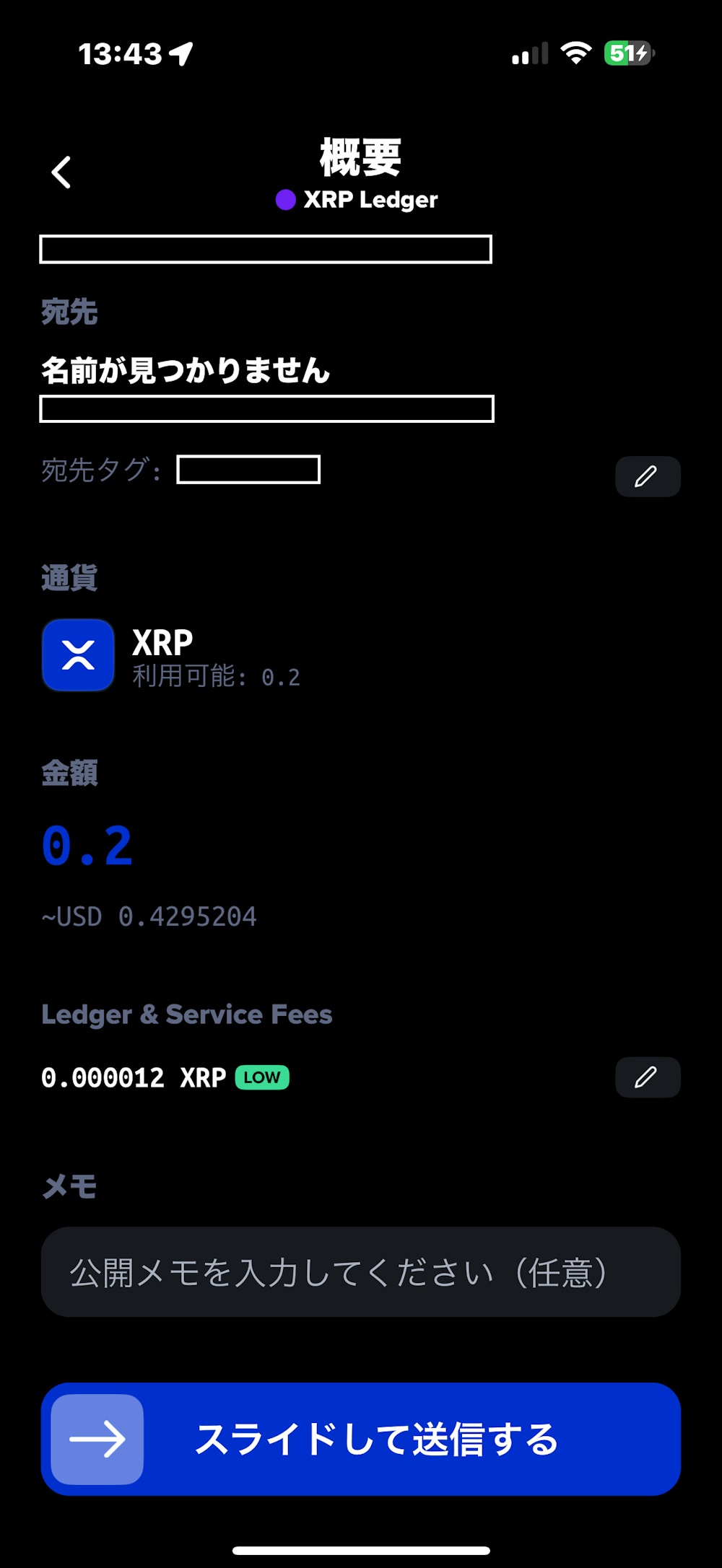Viewport: 722px width, 1568px height.
Task: Edit the network fee via pencil icon
Action: pos(647,1077)
